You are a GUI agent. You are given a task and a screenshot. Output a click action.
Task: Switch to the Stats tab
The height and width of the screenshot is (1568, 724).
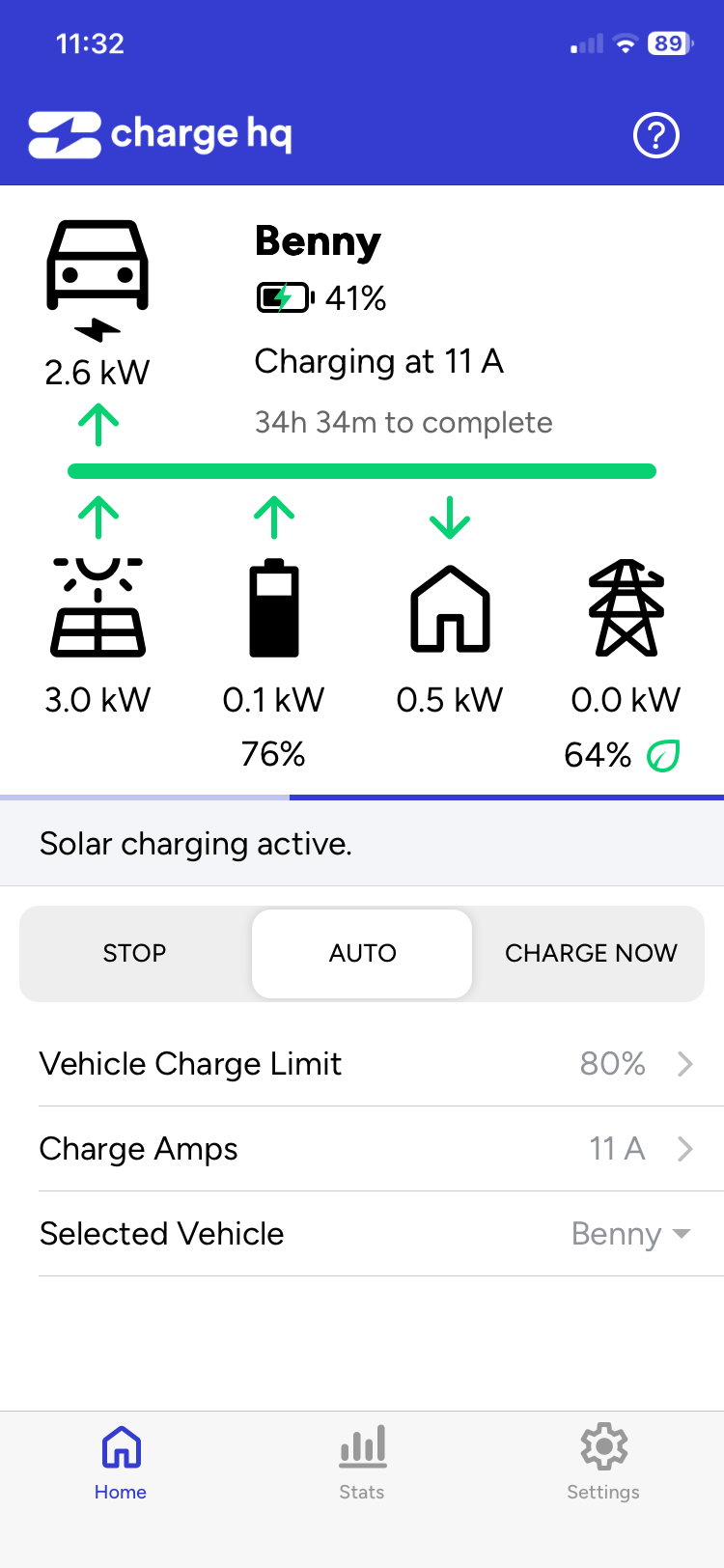coord(362,1462)
